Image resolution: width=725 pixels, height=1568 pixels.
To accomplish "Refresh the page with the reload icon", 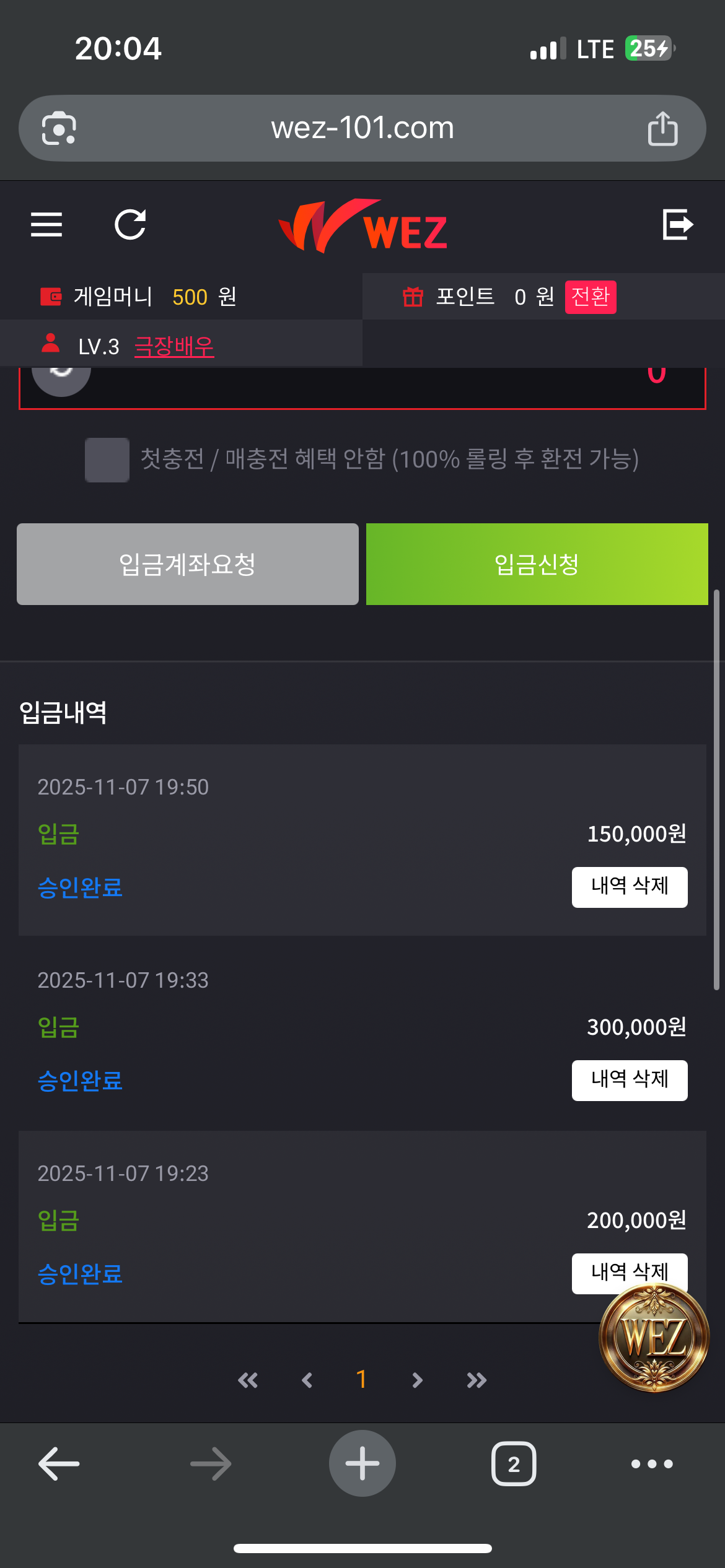I will click(x=131, y=225).
